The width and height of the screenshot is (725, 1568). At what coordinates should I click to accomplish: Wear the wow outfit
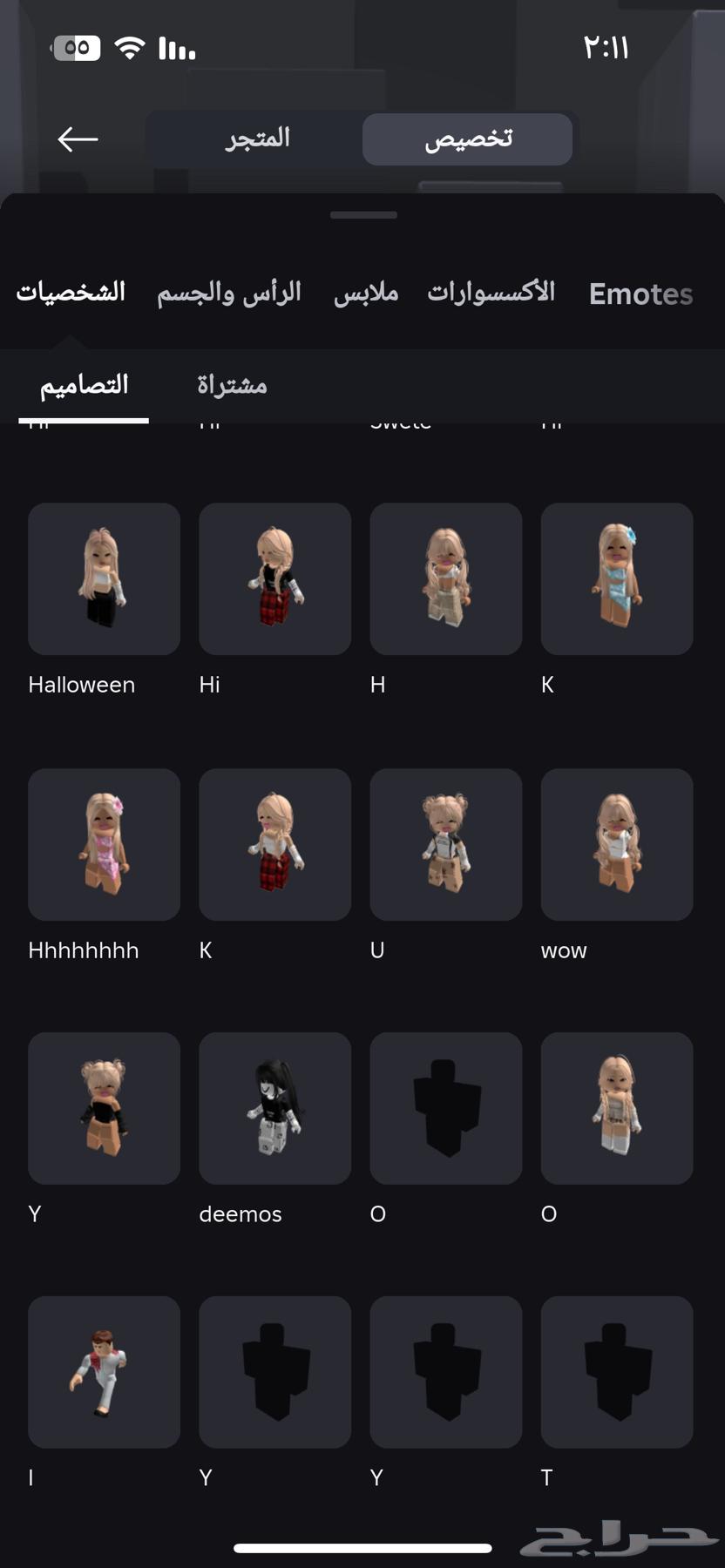pos(616,844)
